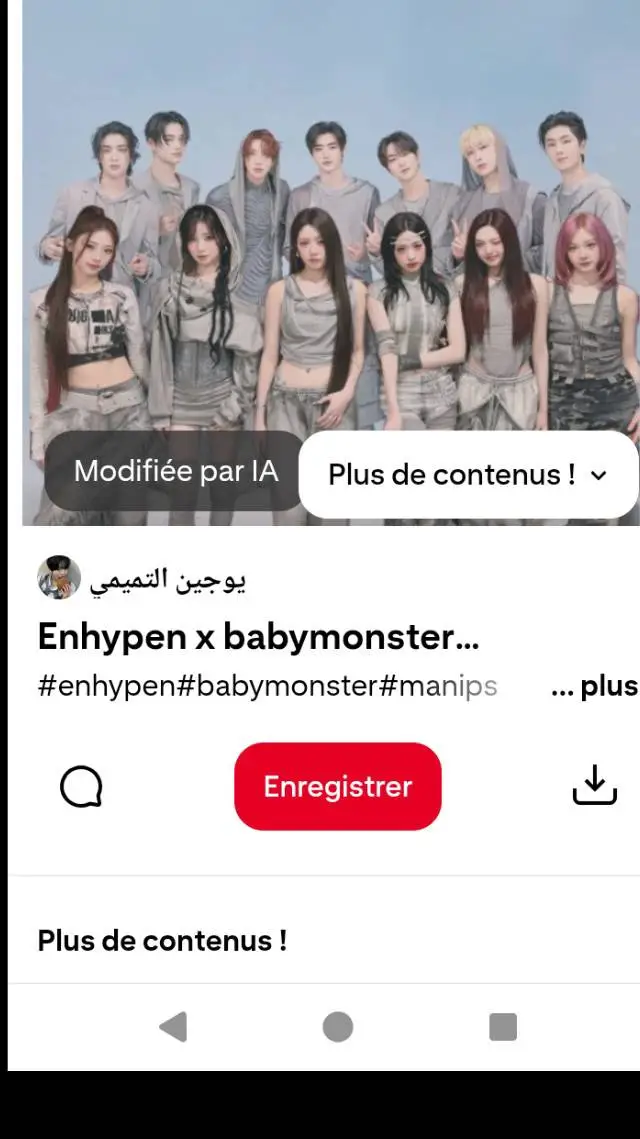Tap the red Enregistrer button

(337, 786)
